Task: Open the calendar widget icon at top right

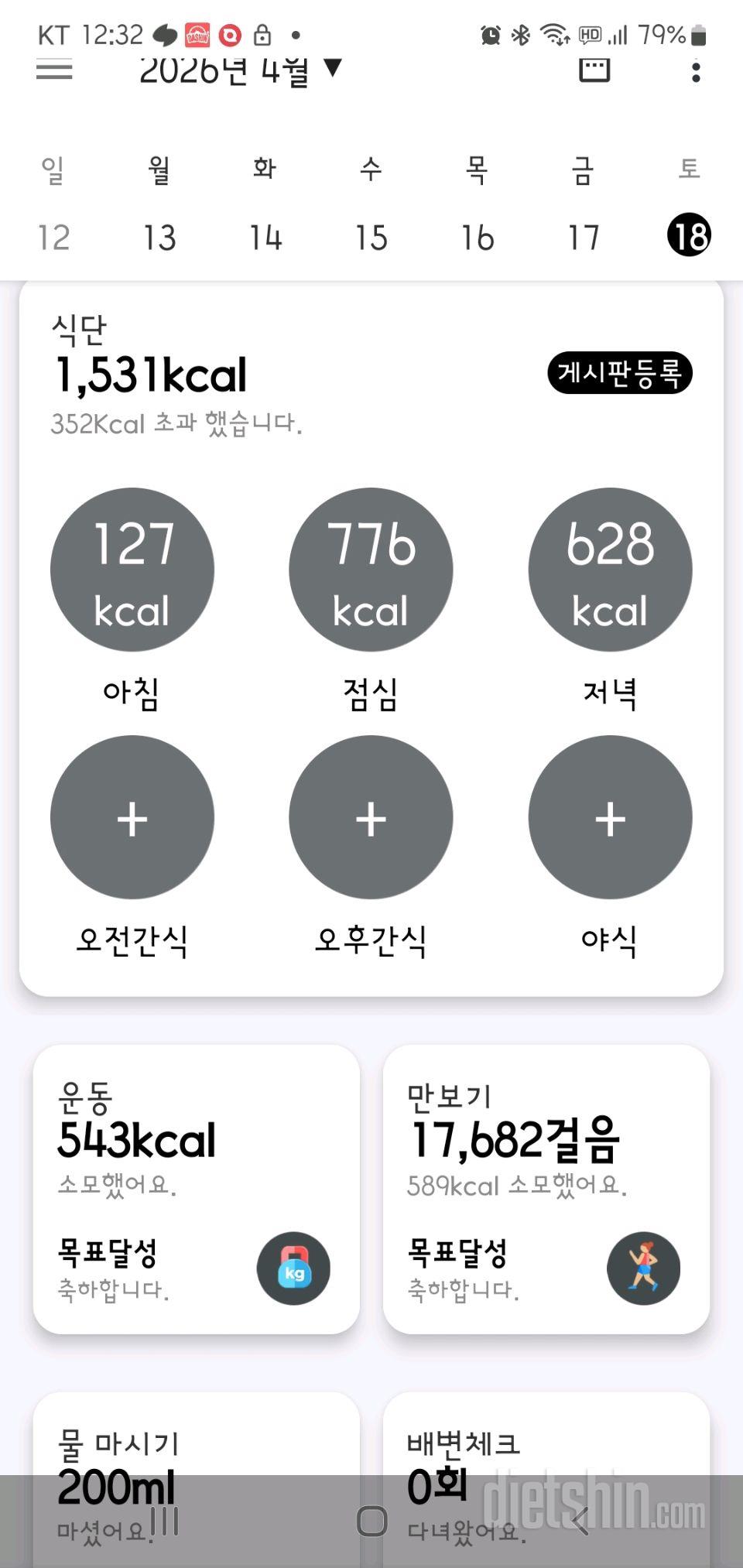Action: pos(594,71)
